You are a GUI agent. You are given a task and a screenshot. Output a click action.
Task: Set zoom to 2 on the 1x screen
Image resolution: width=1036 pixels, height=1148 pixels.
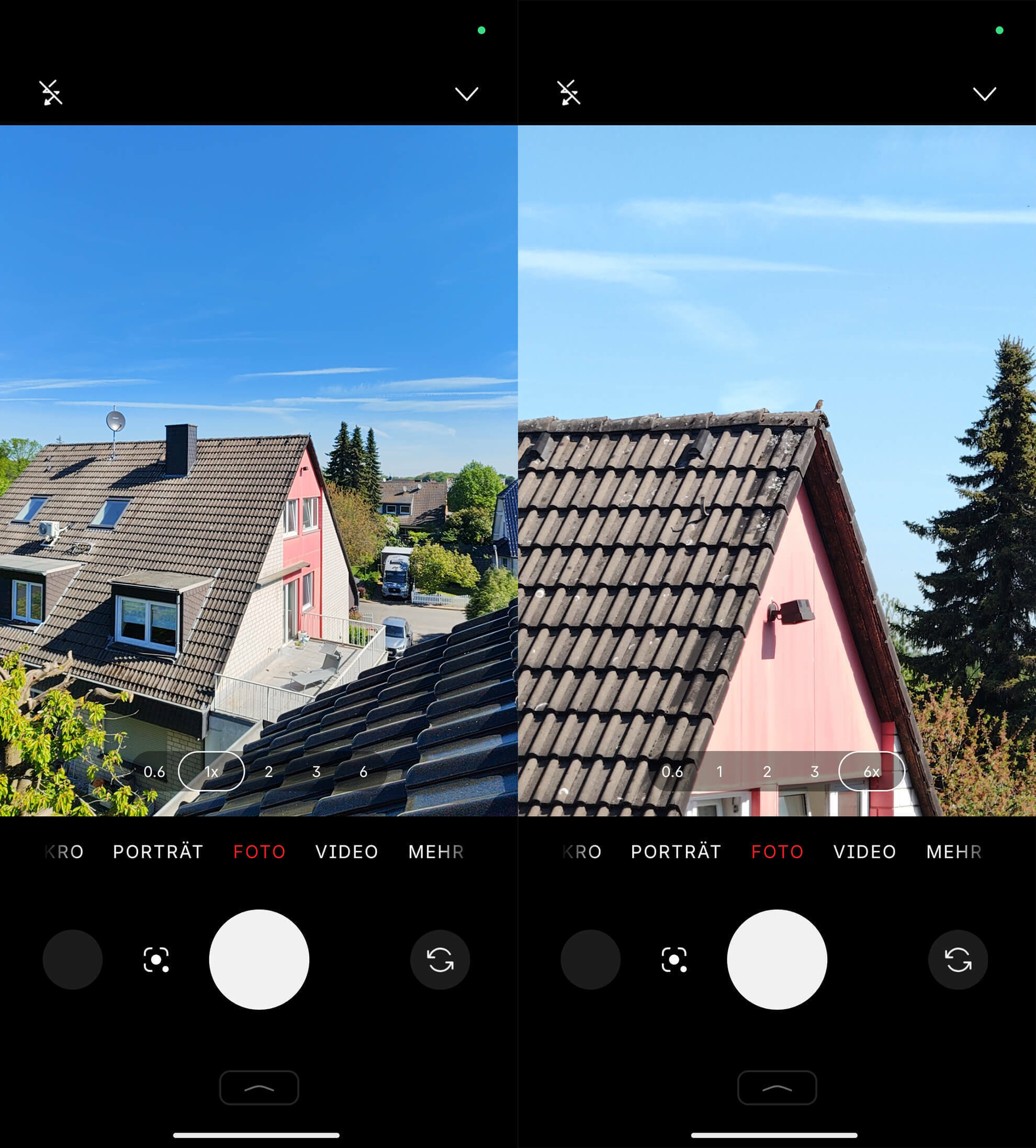point(268,772)
